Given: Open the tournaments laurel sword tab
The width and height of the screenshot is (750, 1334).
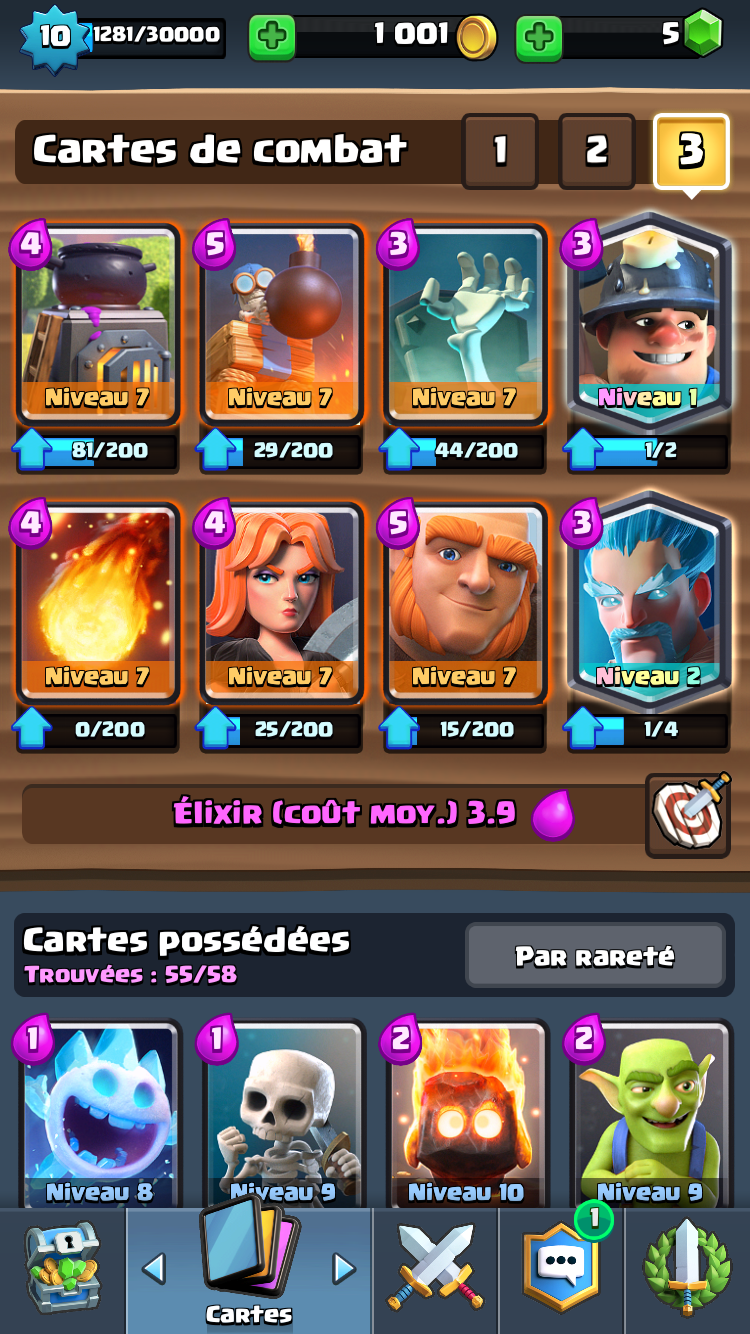Looking at the screenshot, I should 687,1270.
